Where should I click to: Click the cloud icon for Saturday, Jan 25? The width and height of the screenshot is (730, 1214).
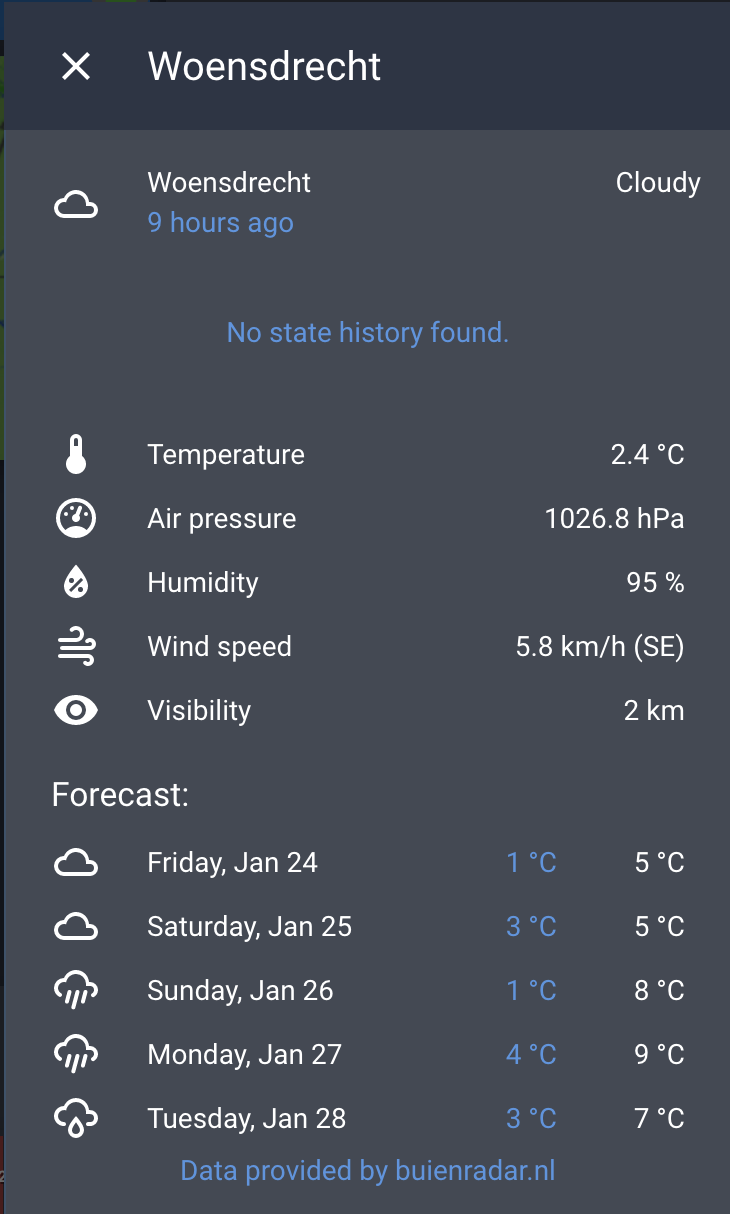point(77,925)
